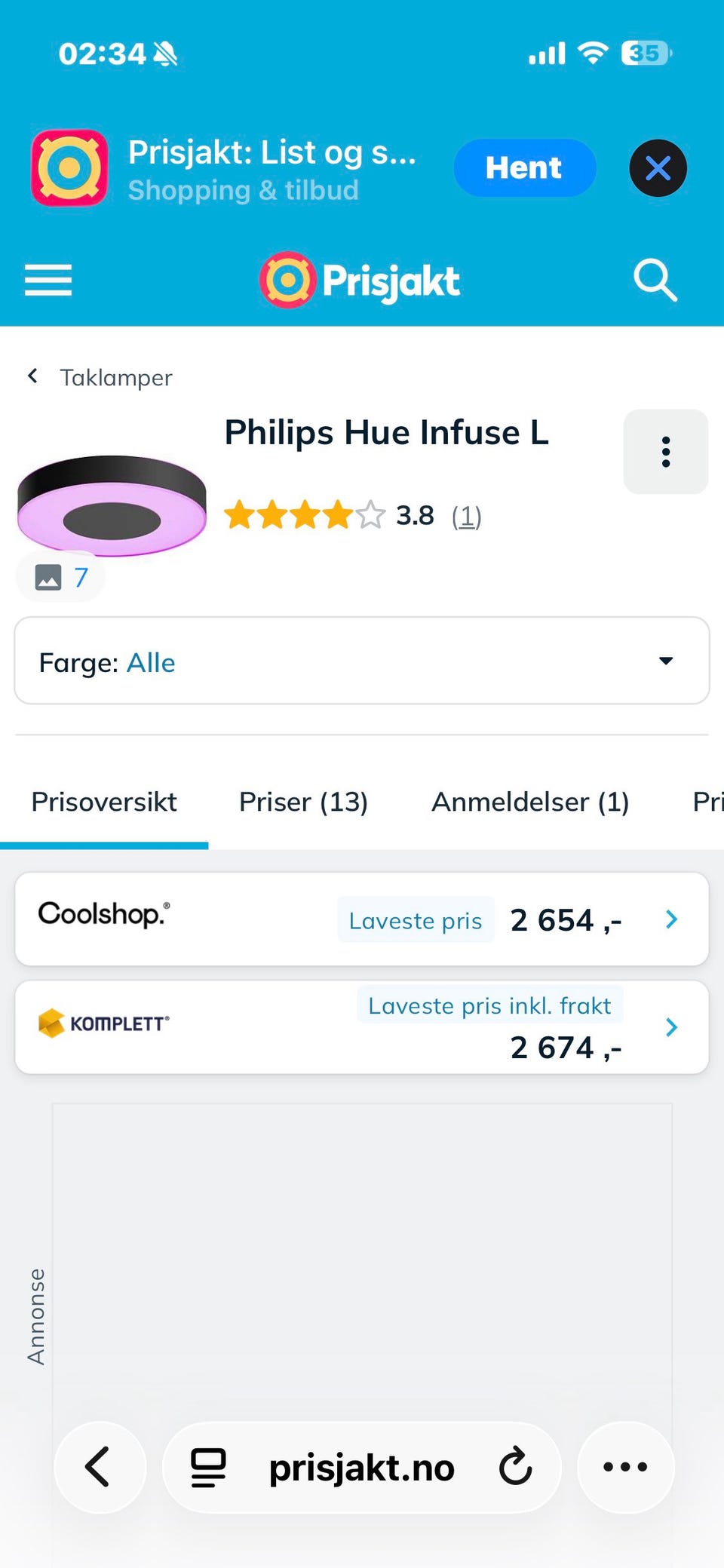Dismiss the Prisjakt app banner

(657, 167)
